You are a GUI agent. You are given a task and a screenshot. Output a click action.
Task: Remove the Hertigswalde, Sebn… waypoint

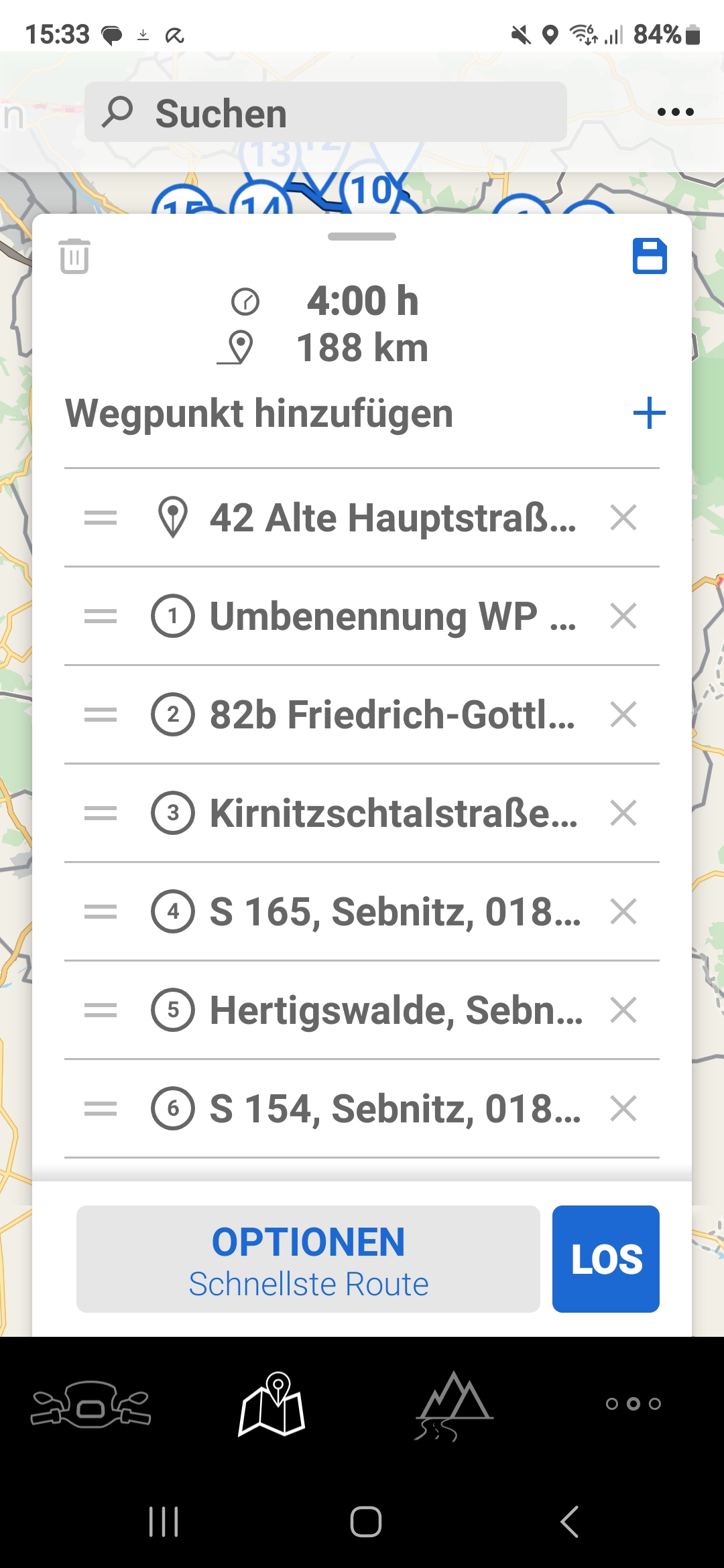[623, 1010]
